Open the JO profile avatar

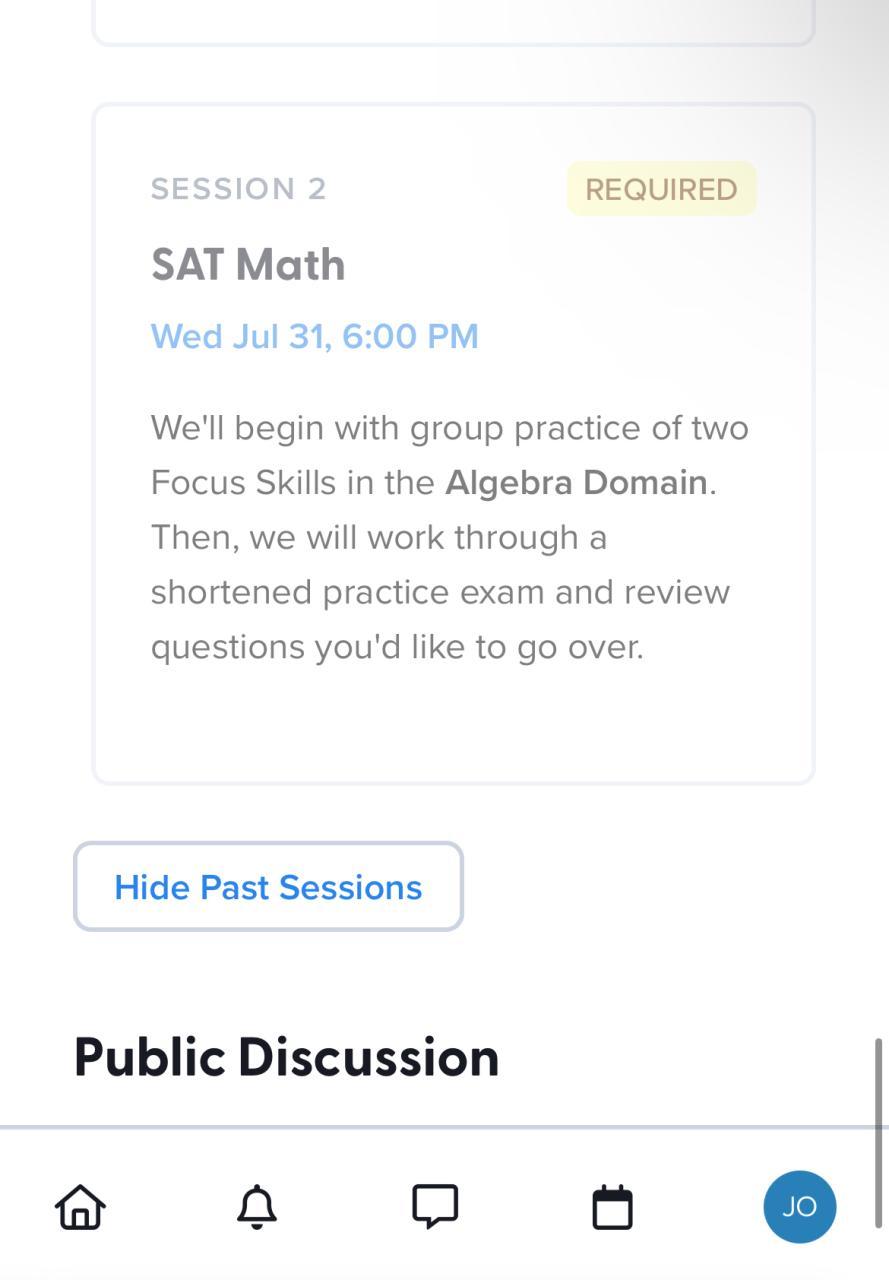[799, 1206]
